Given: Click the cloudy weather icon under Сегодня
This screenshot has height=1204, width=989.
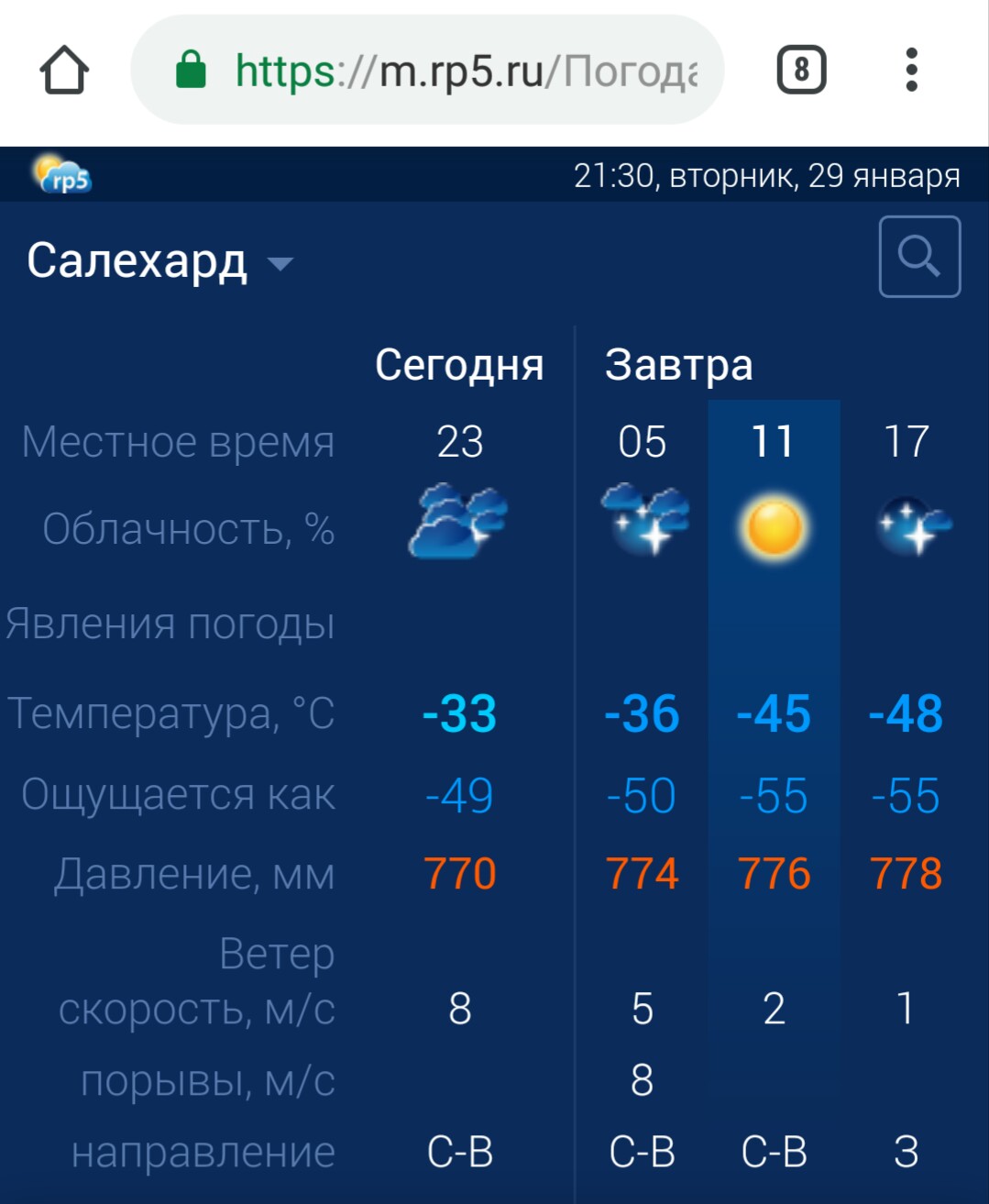Looking at the screenshot, I should coord(458,527).
